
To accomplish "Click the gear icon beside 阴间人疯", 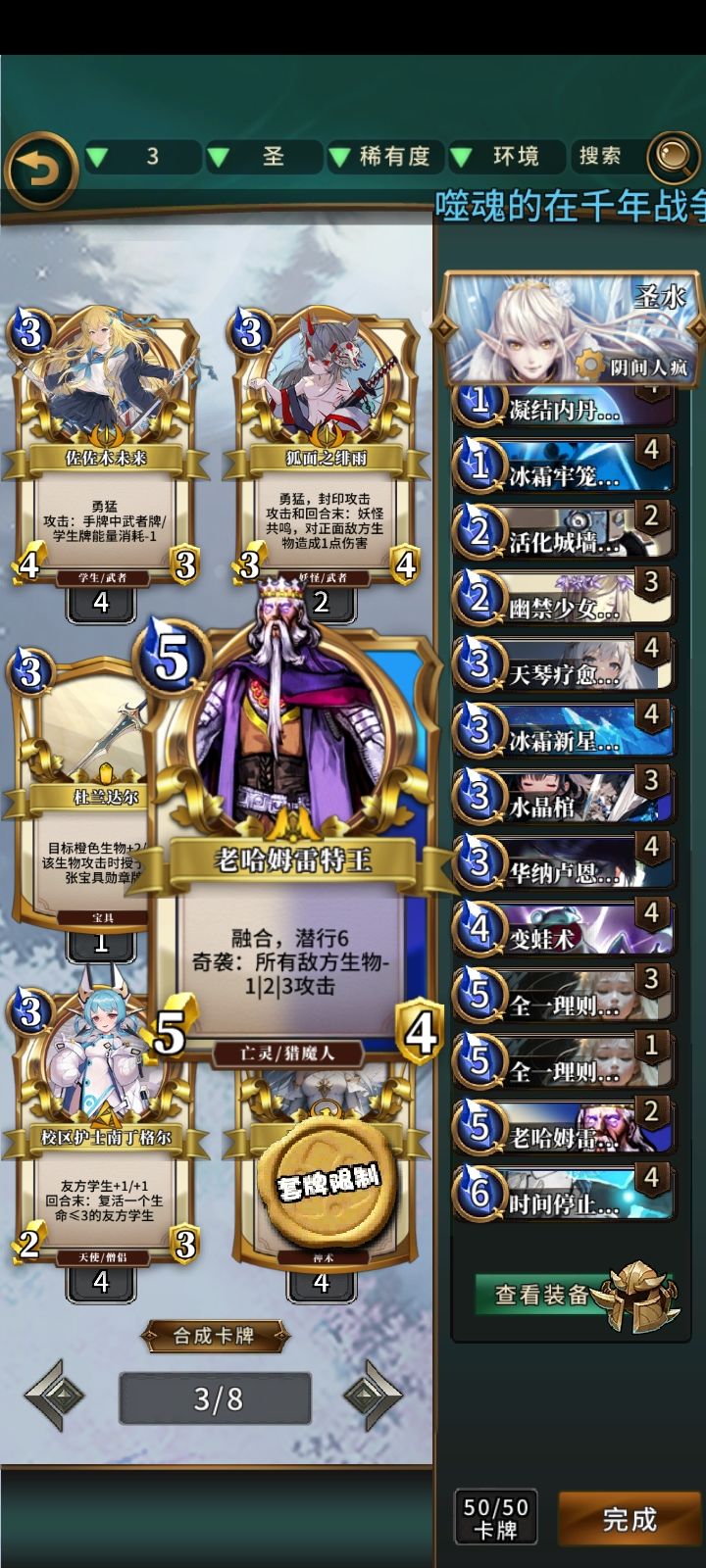I will 588,363.
